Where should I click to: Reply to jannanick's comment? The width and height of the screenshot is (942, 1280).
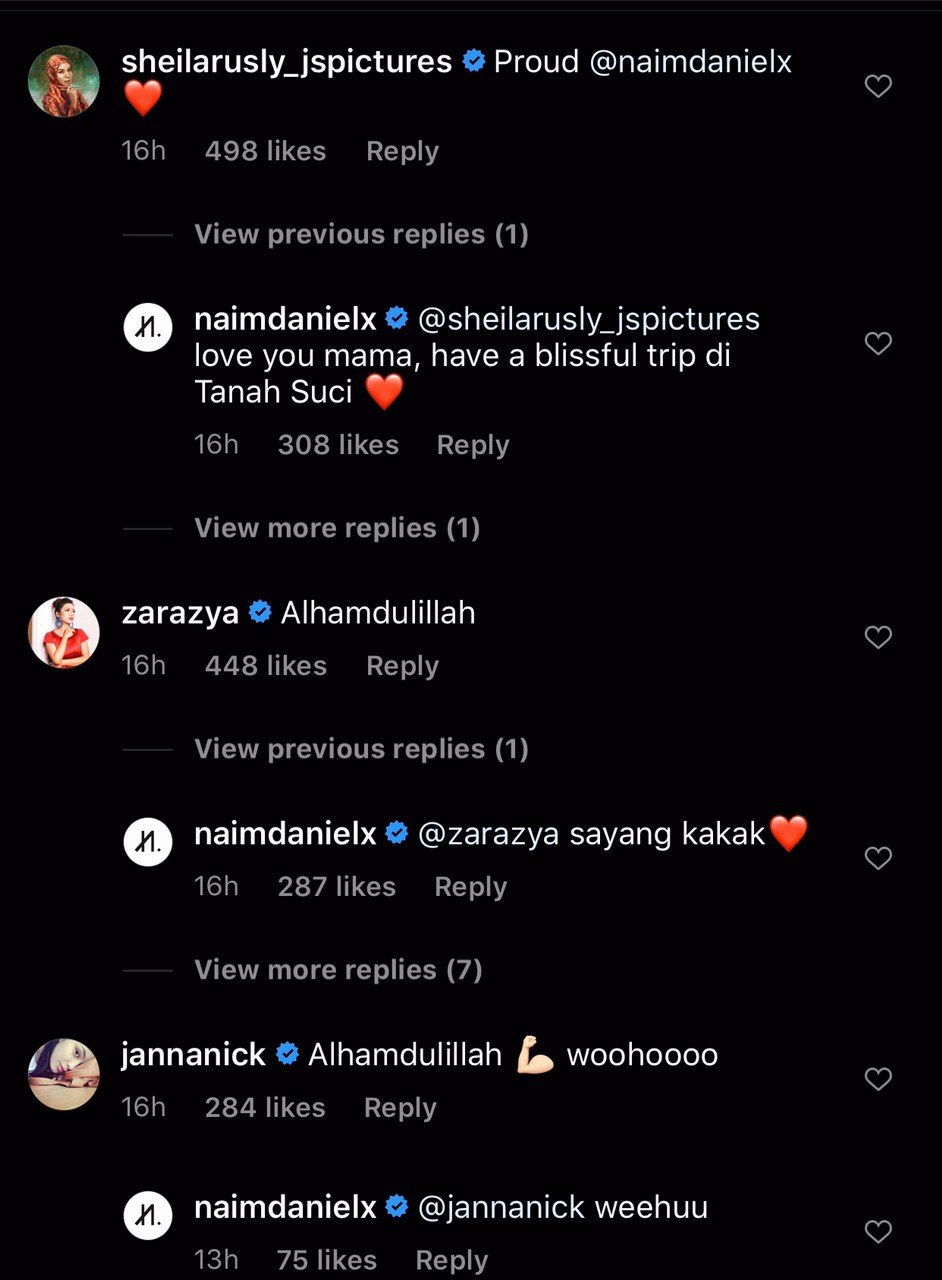click(400, 1109)
